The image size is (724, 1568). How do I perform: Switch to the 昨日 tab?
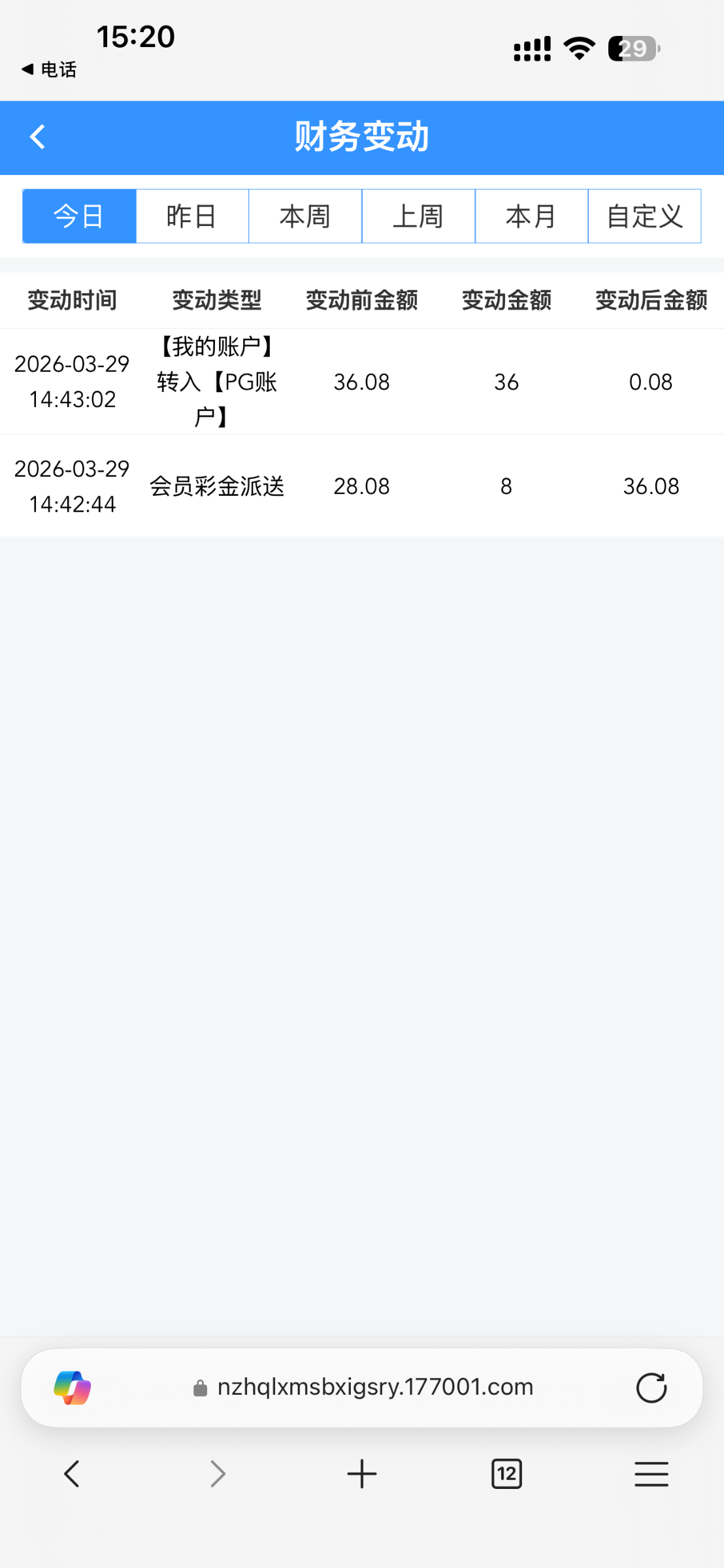tap(192, 216)
